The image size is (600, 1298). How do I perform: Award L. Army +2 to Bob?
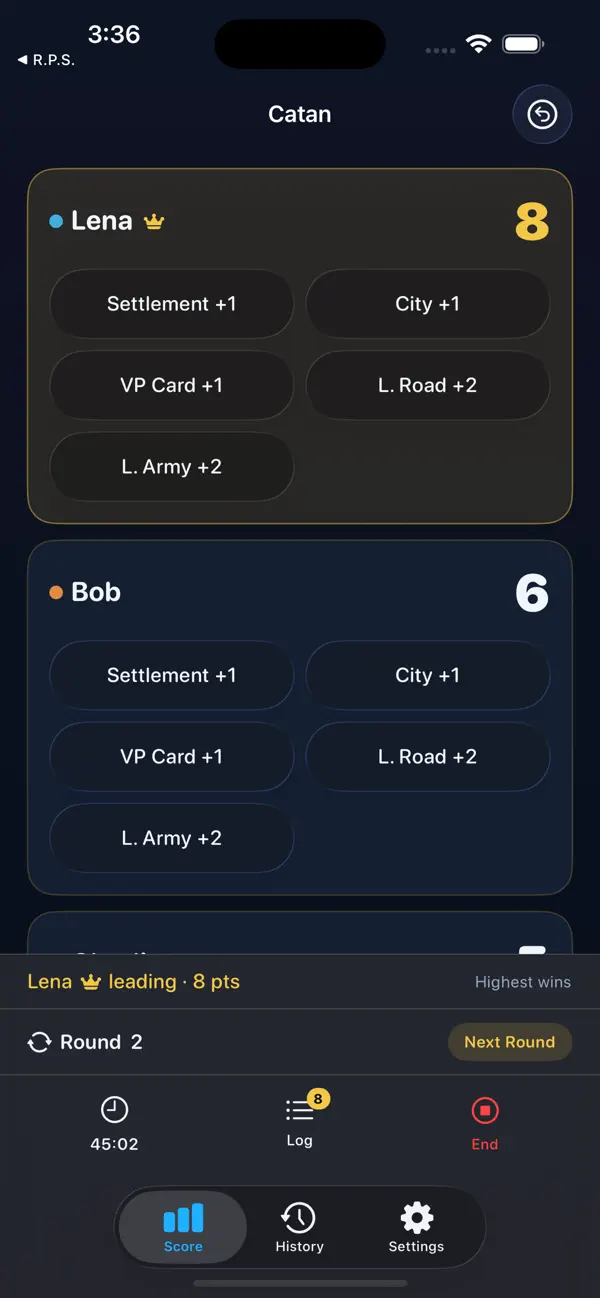click(172, 838)
